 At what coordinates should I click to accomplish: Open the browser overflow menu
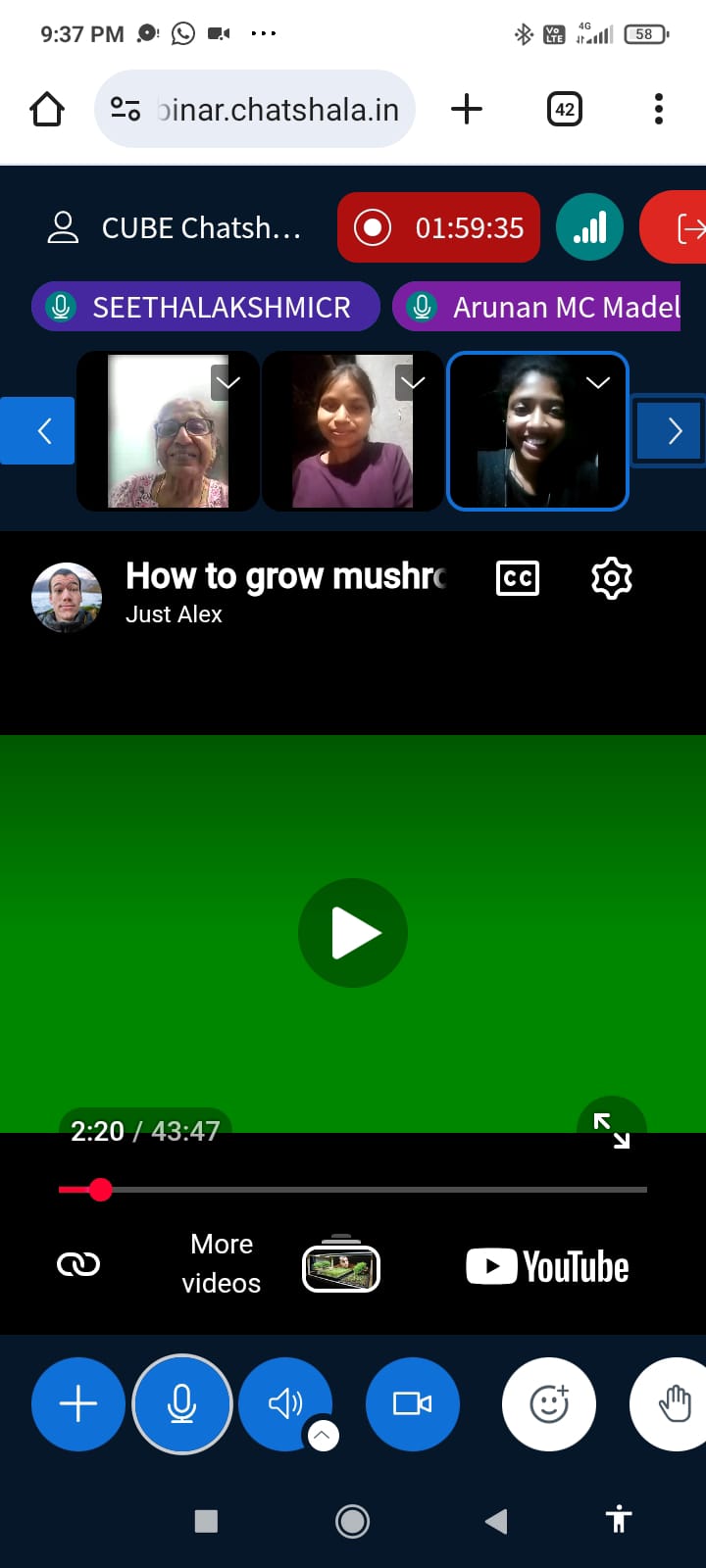coord(658,109)
